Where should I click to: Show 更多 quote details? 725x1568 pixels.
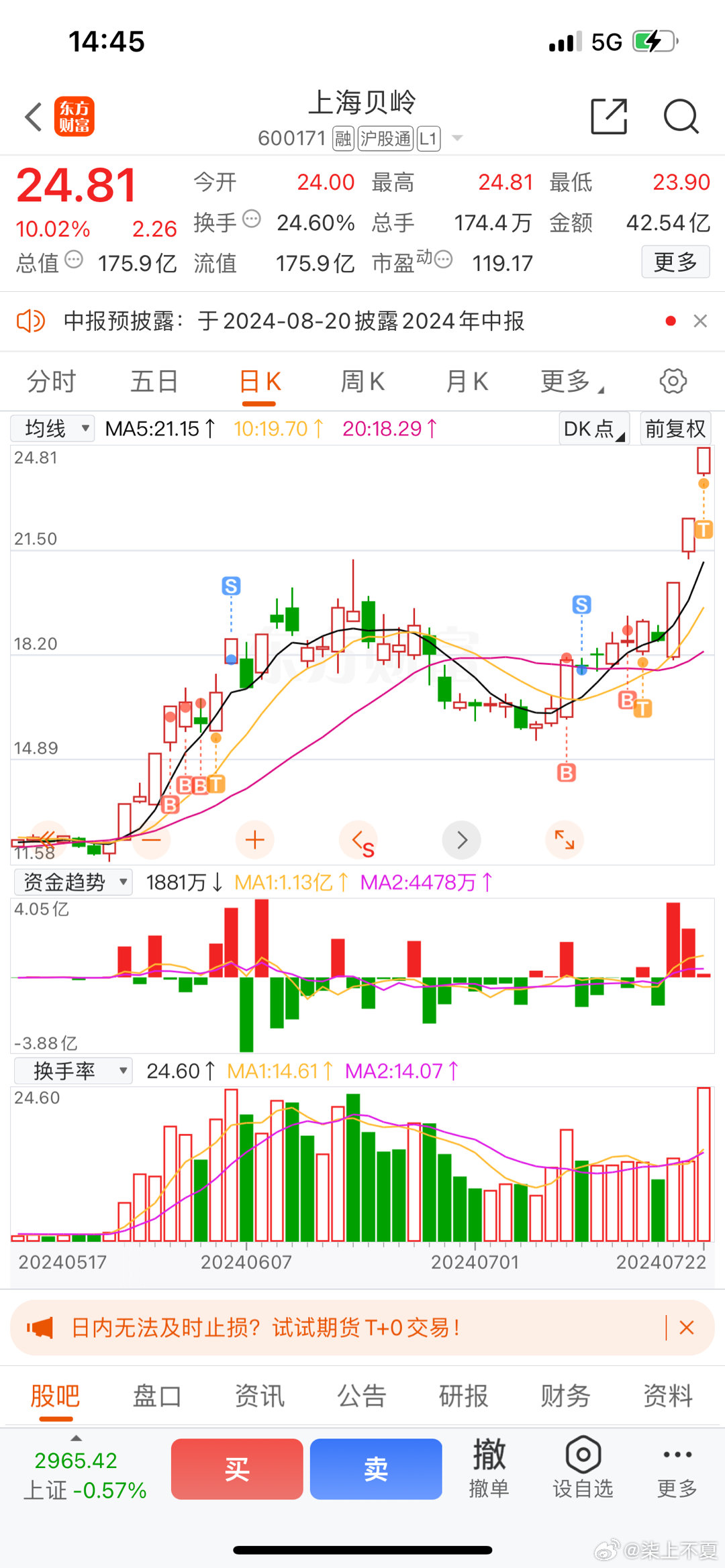675,262
